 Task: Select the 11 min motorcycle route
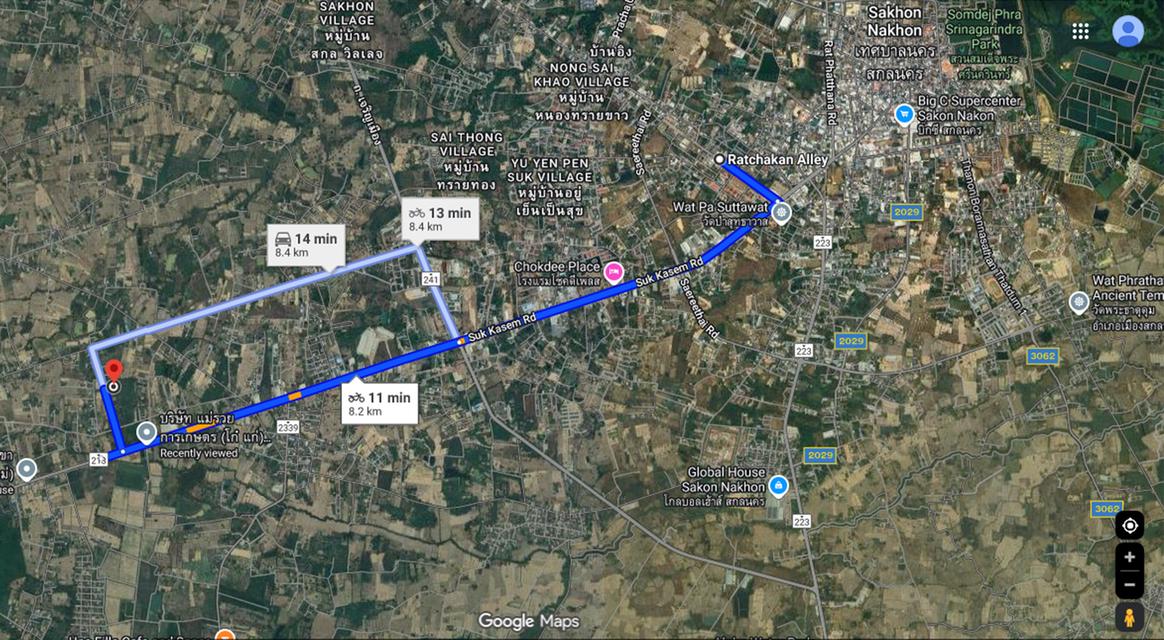point(379,403)
